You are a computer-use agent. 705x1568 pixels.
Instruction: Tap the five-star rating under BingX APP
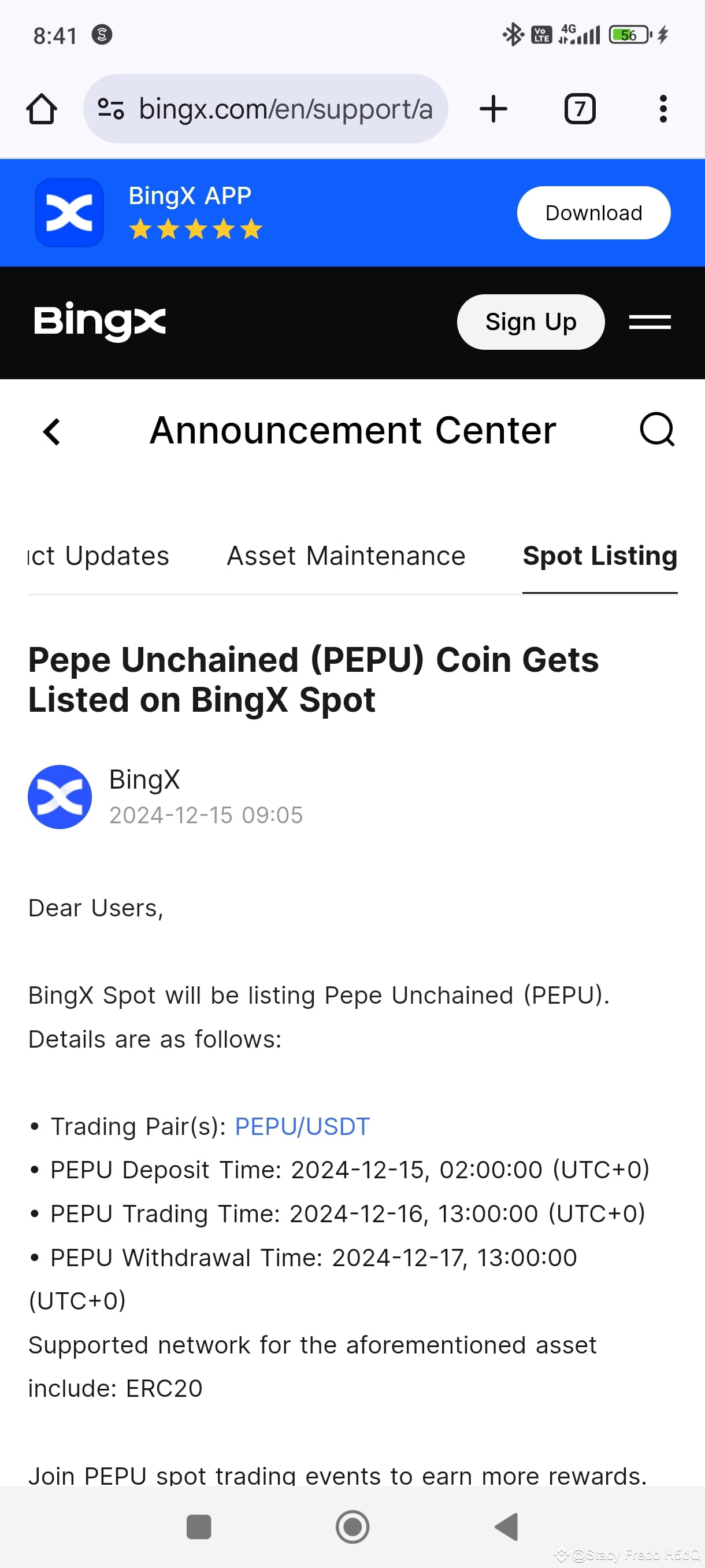[196, 230]
